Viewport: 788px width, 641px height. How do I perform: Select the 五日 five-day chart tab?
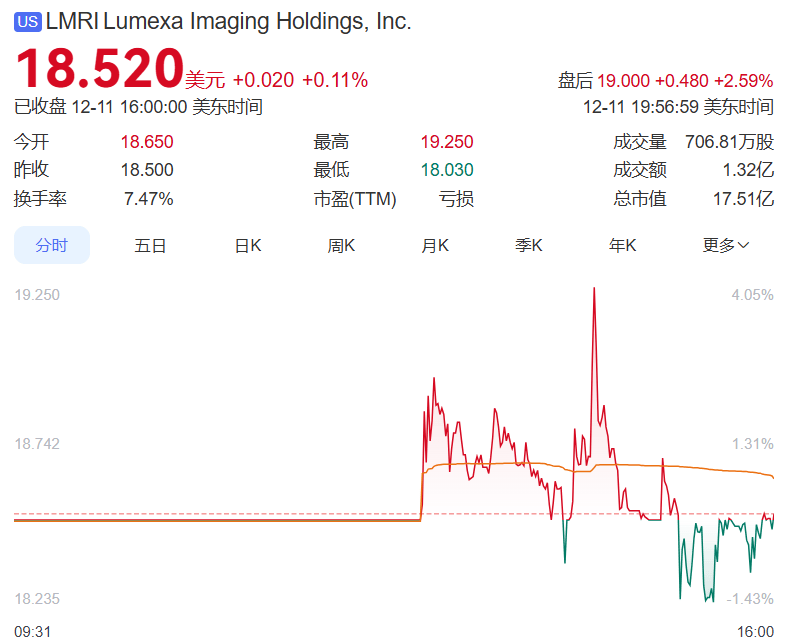(x=150, y=245)
